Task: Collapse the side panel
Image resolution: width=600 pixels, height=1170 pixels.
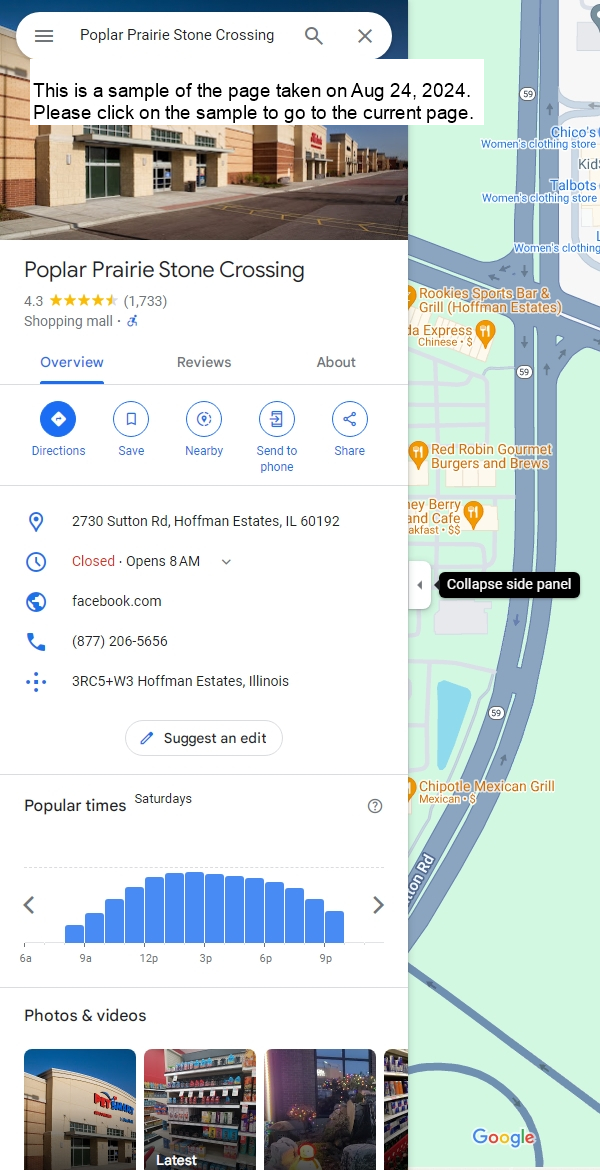Action: point(420,585)
